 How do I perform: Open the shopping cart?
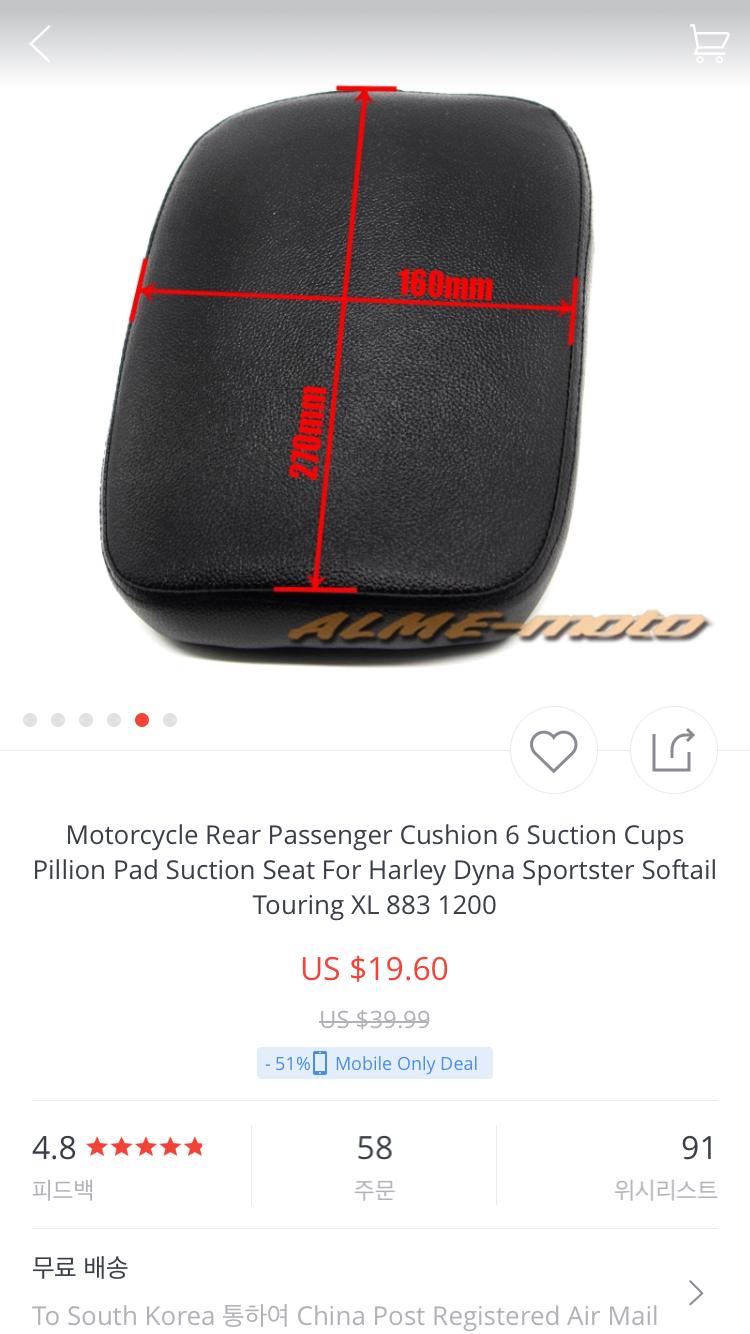[709, 44]
